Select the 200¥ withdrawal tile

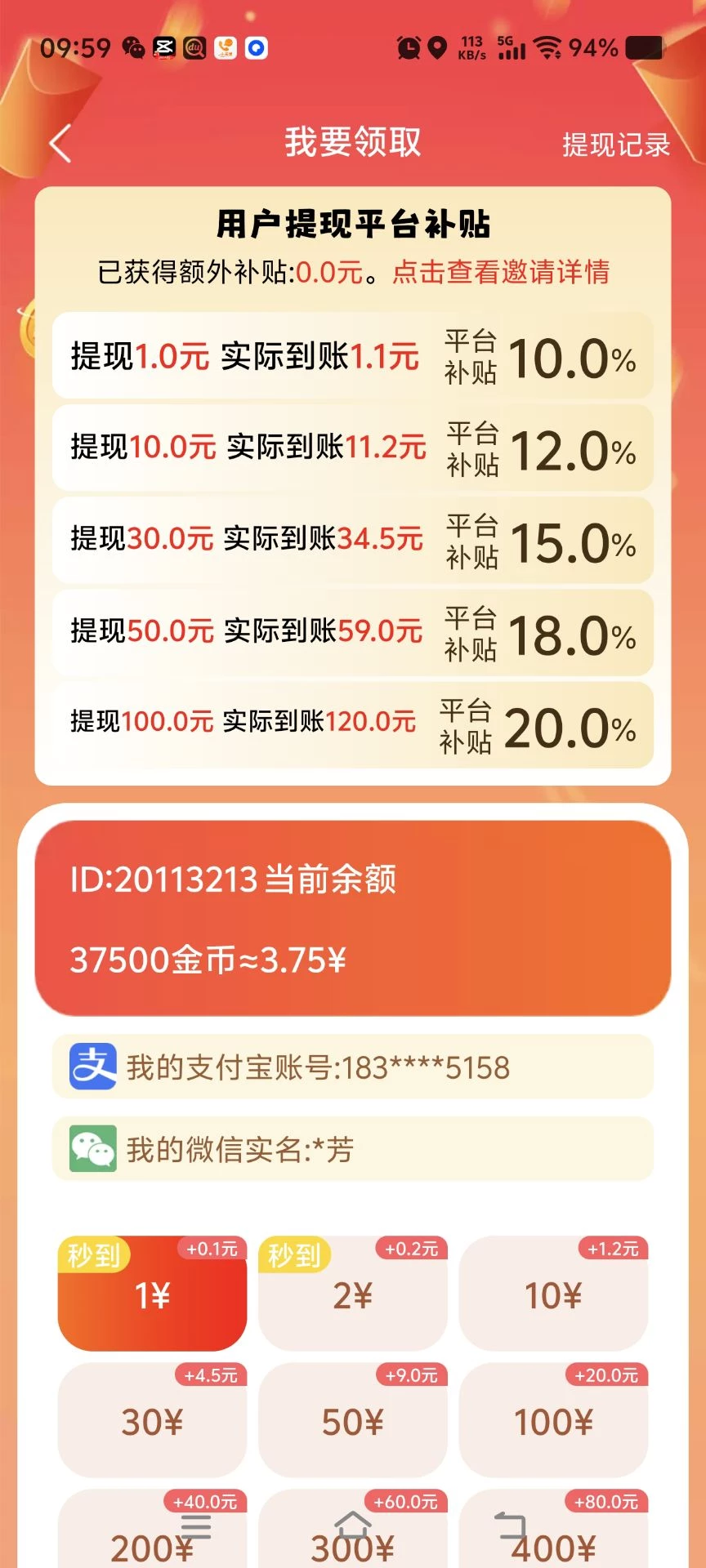pos(152,1539)
